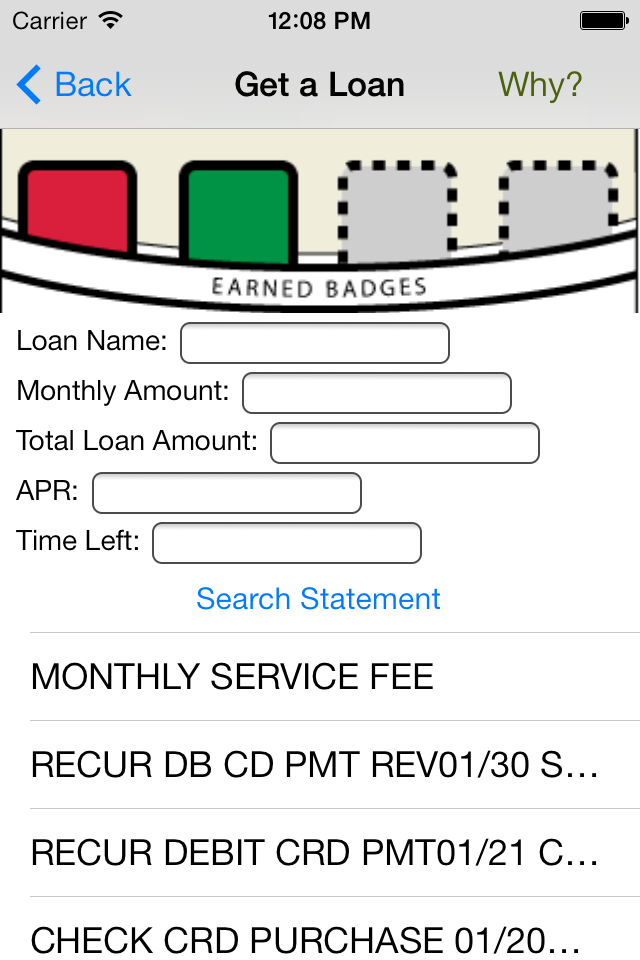Tap Search Statement
Screen dimensions: 640x960
[318, 599]
